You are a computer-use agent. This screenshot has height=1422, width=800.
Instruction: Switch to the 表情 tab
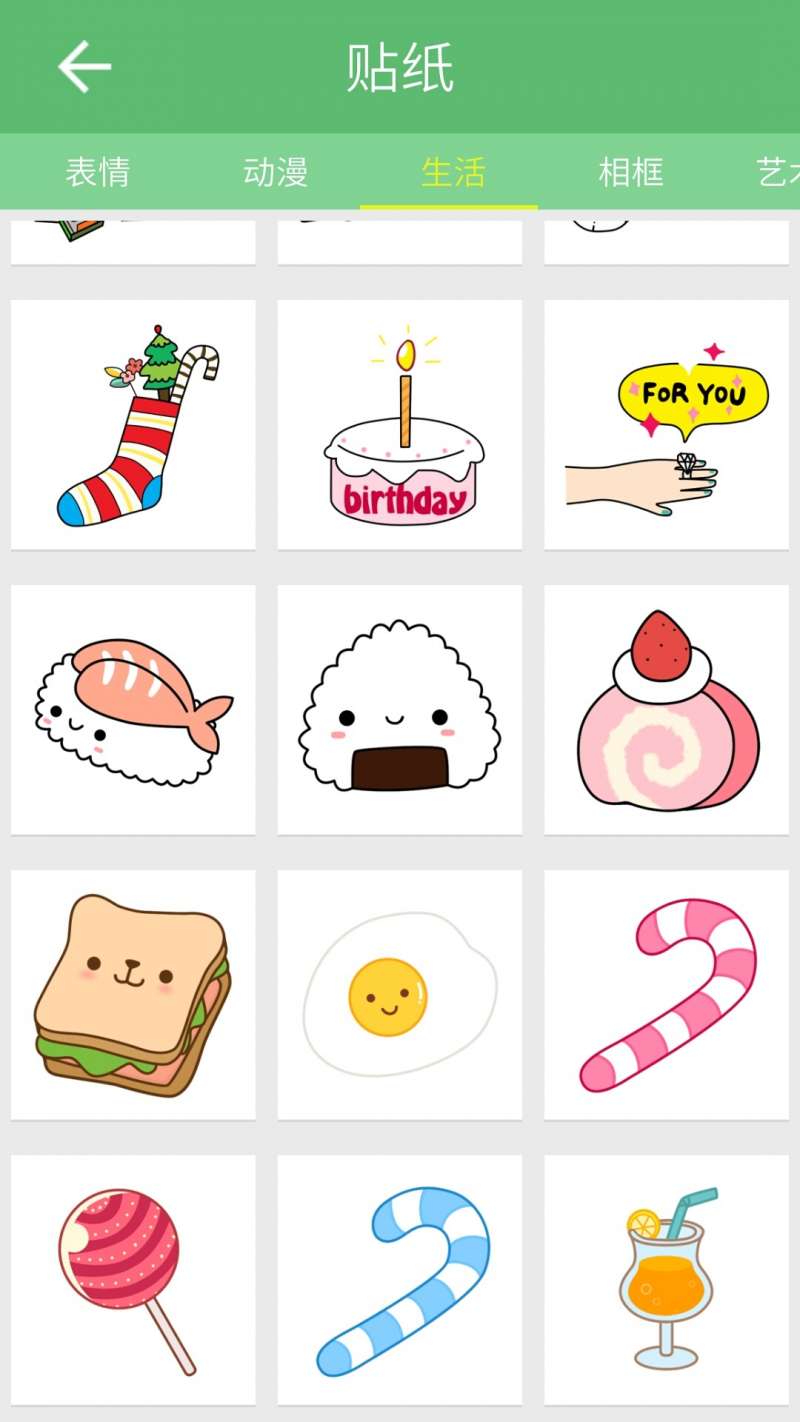(x=98, y=172)
